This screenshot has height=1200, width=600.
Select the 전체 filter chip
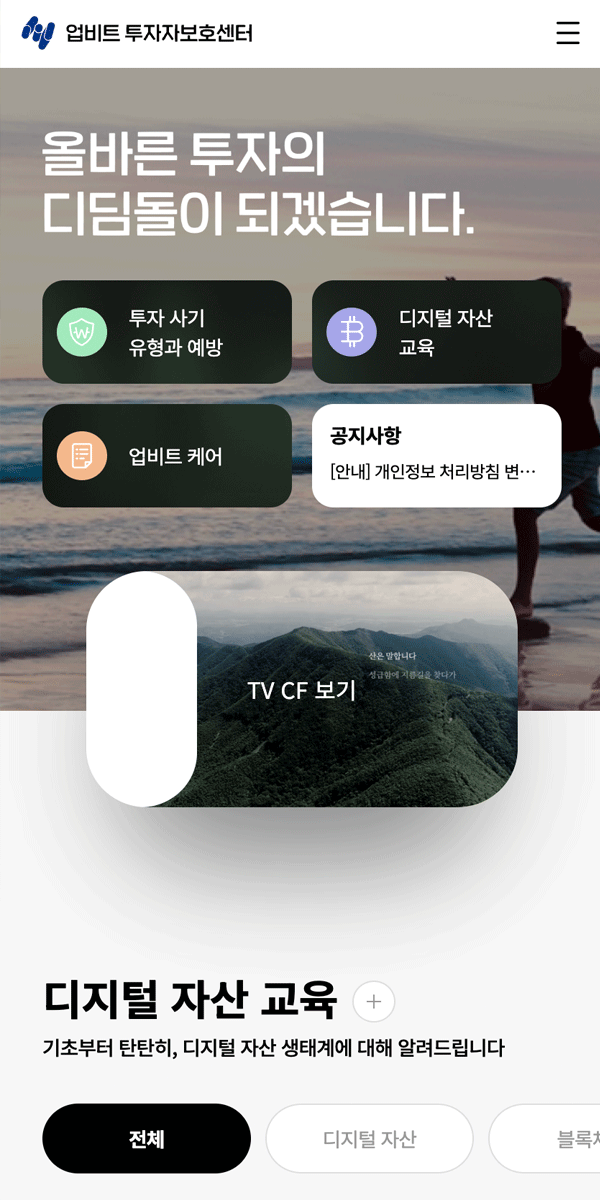[146, 1138]
